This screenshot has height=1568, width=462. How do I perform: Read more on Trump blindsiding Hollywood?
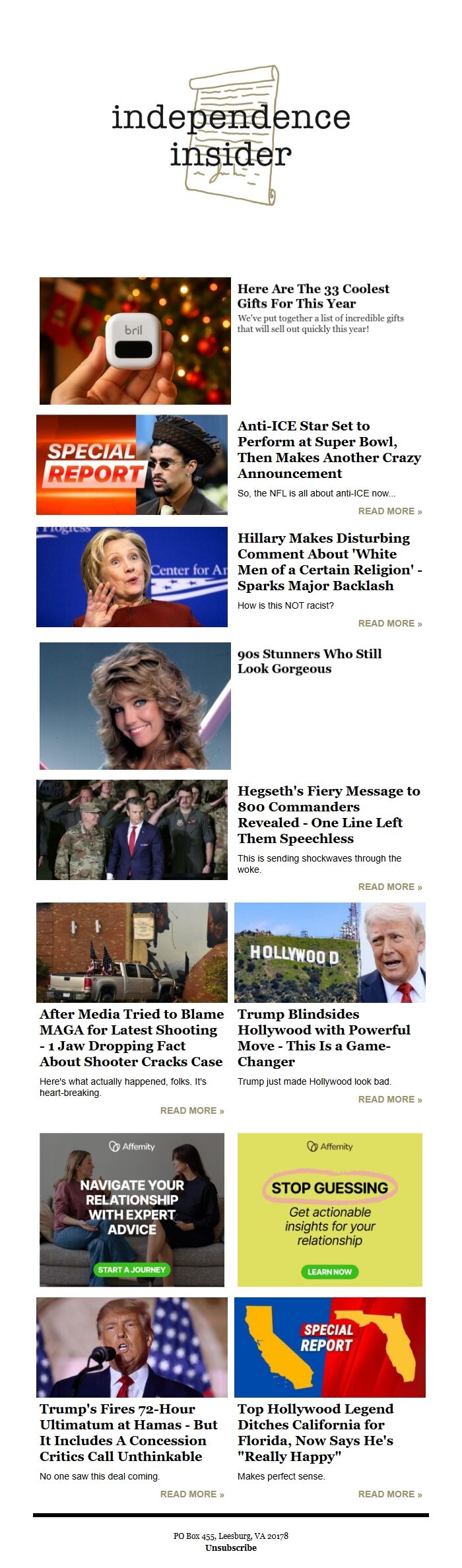tap(389, 1099)
